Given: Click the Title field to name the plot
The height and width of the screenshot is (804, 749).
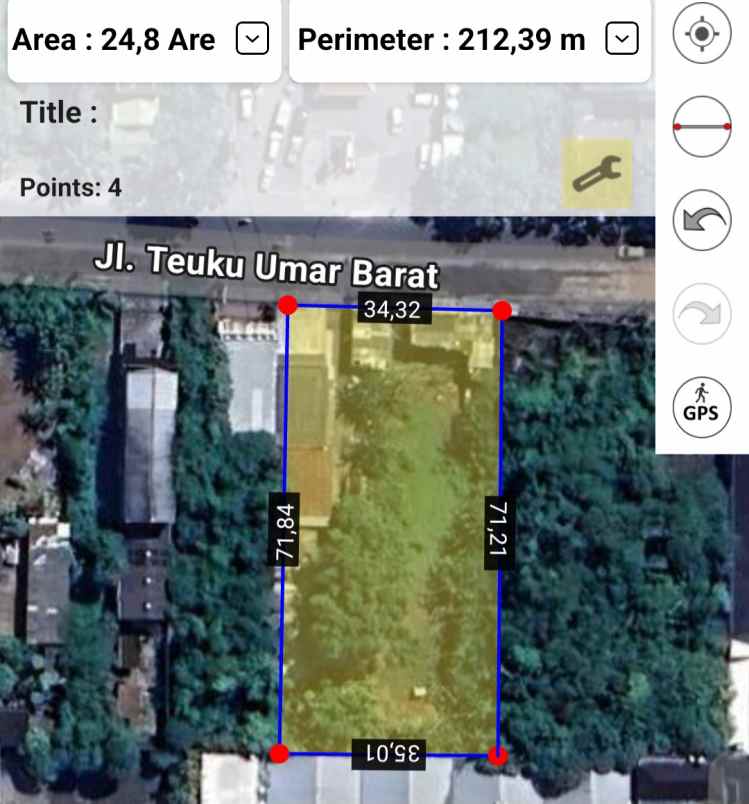Looking at the screenshot, I should click(56, 112).
